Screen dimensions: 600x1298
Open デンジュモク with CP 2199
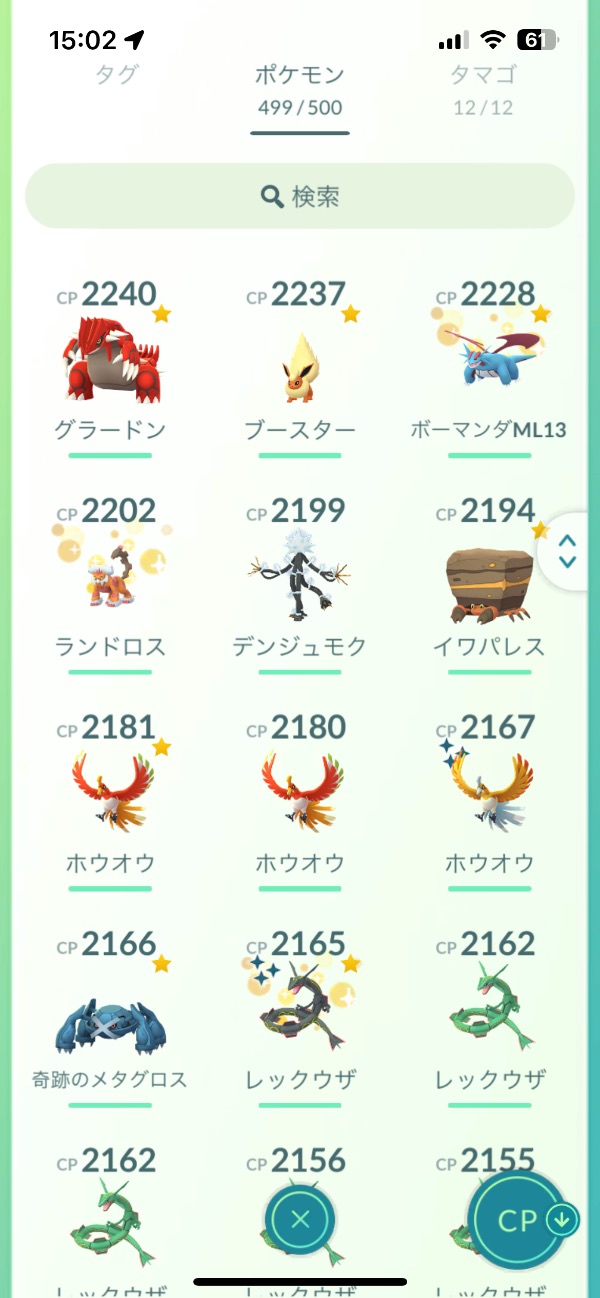coord(300,580)
